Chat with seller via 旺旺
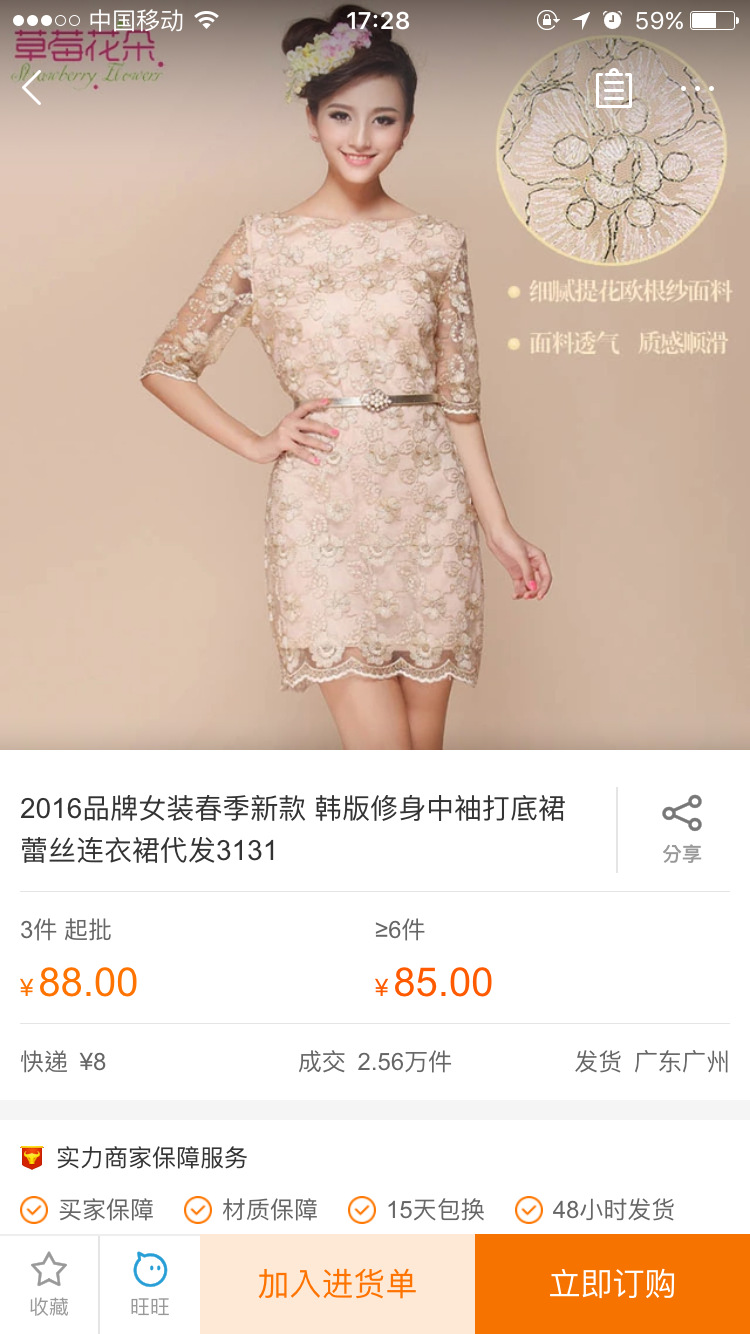The image size is (750, 1334). tap(150, 1284)
